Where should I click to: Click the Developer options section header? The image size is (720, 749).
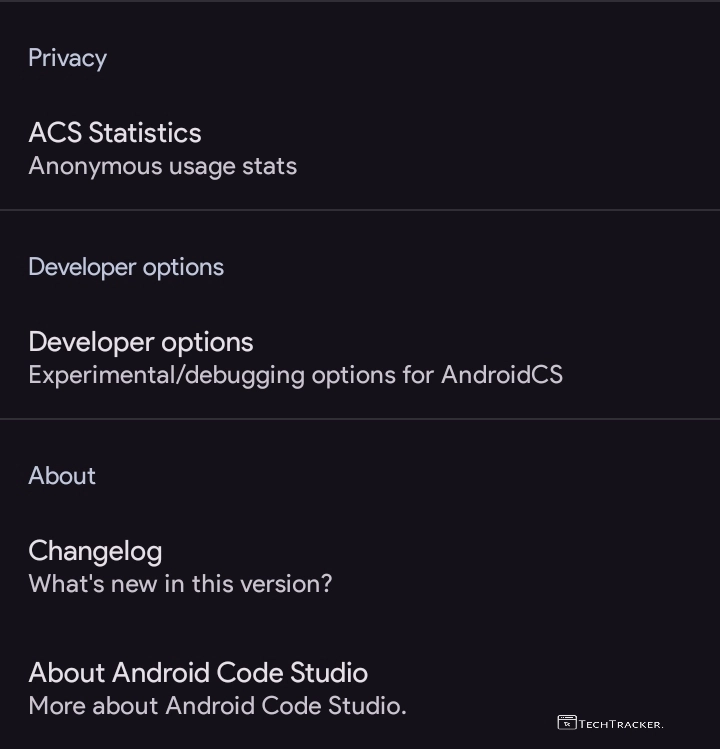click(x=126, y=267)
